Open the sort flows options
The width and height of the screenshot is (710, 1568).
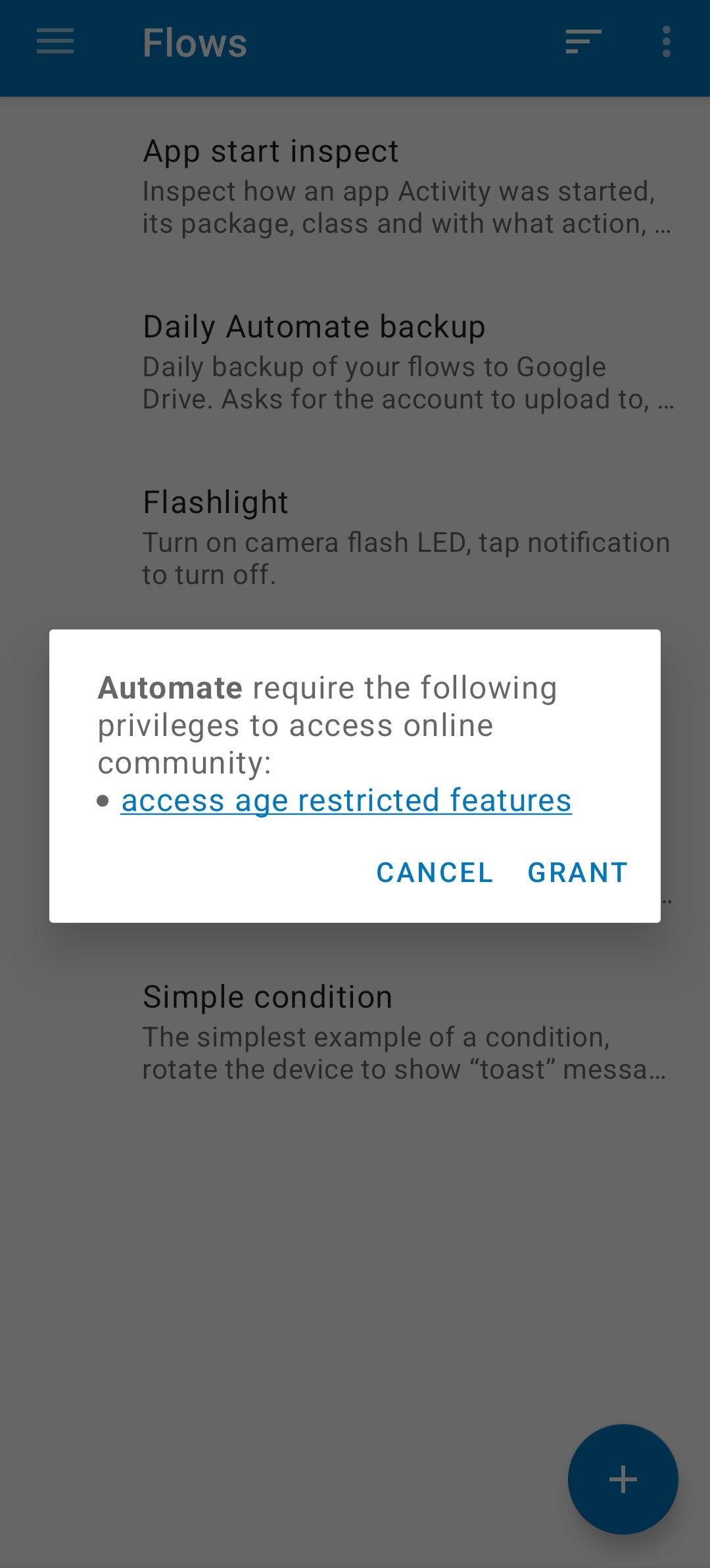[583, 42]
